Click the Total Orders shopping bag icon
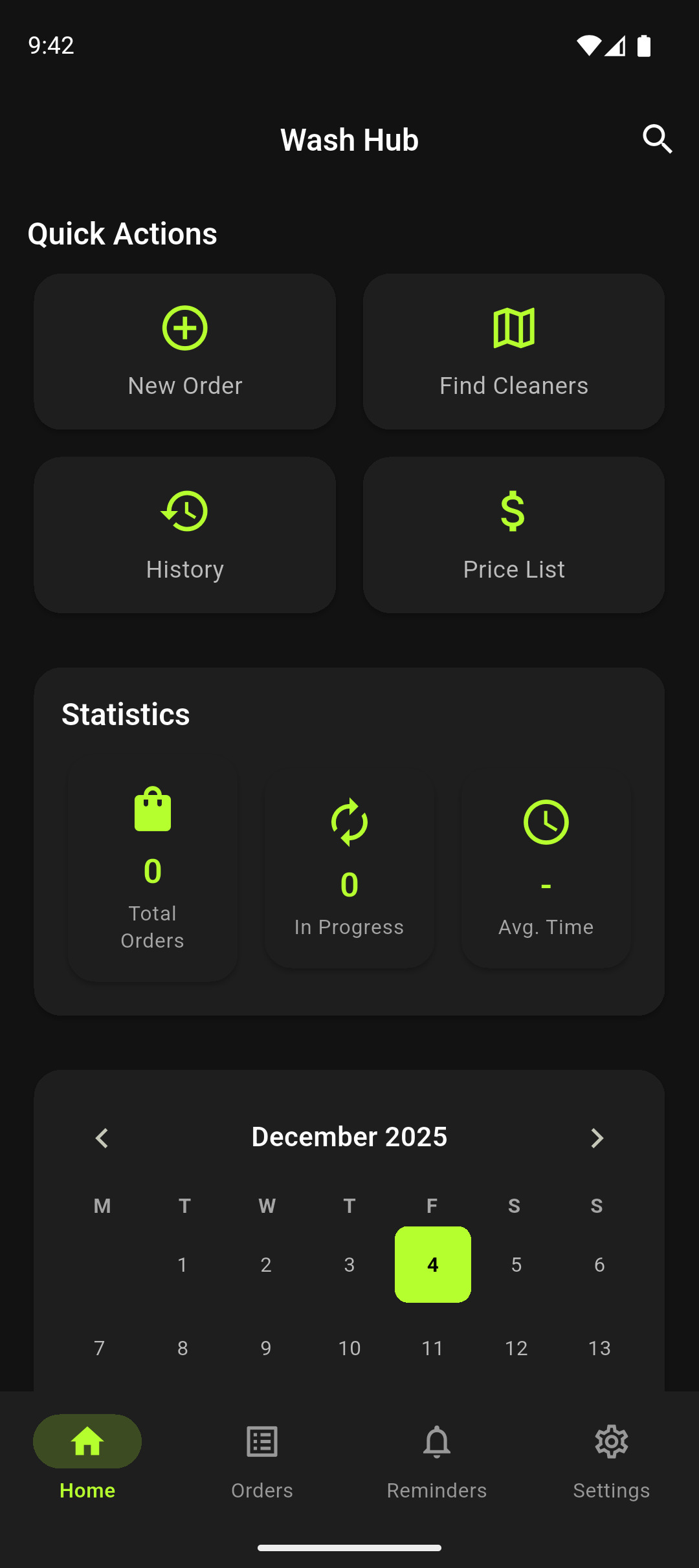The height and width of the screenshot is (1568, 699). coord(152,809)
